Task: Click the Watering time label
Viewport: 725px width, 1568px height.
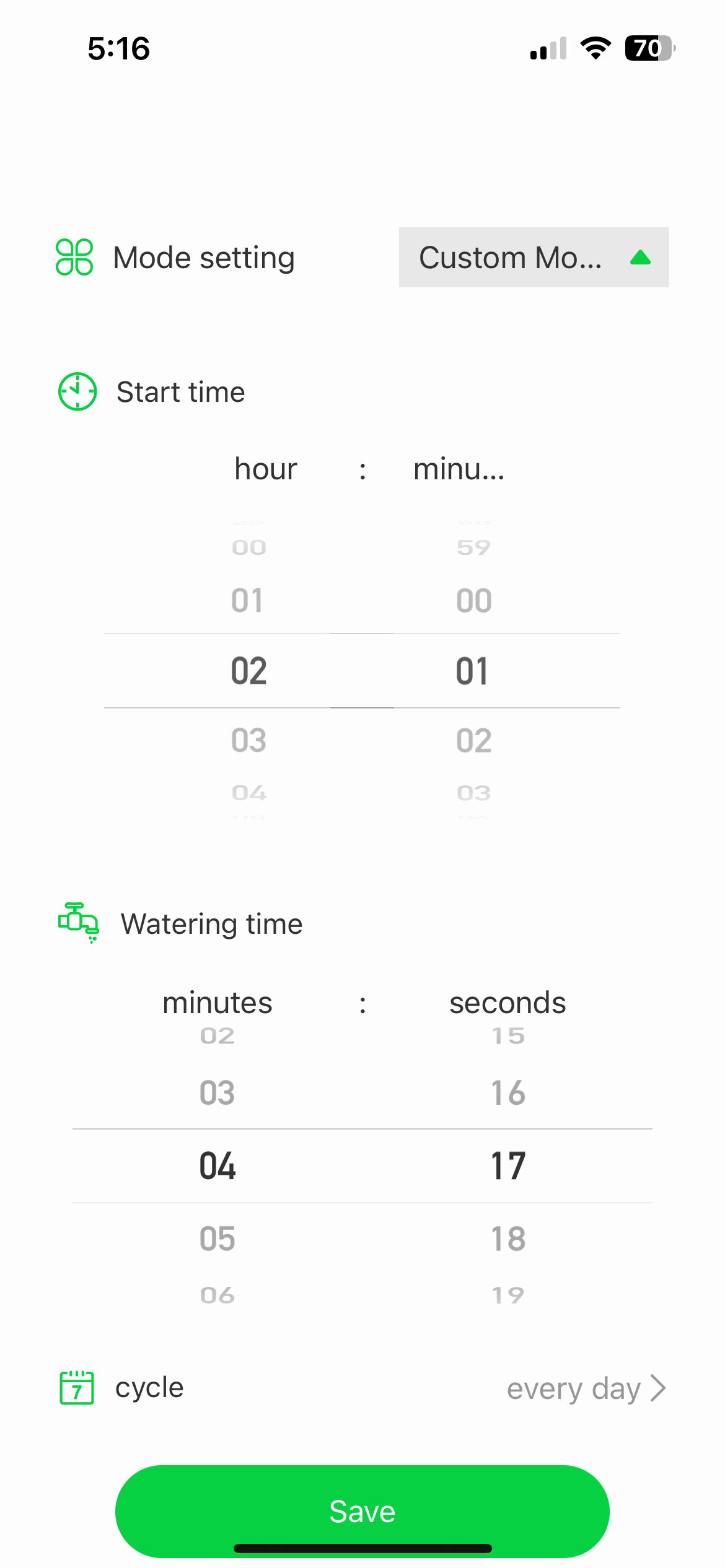Action: (x=211, y=923)
